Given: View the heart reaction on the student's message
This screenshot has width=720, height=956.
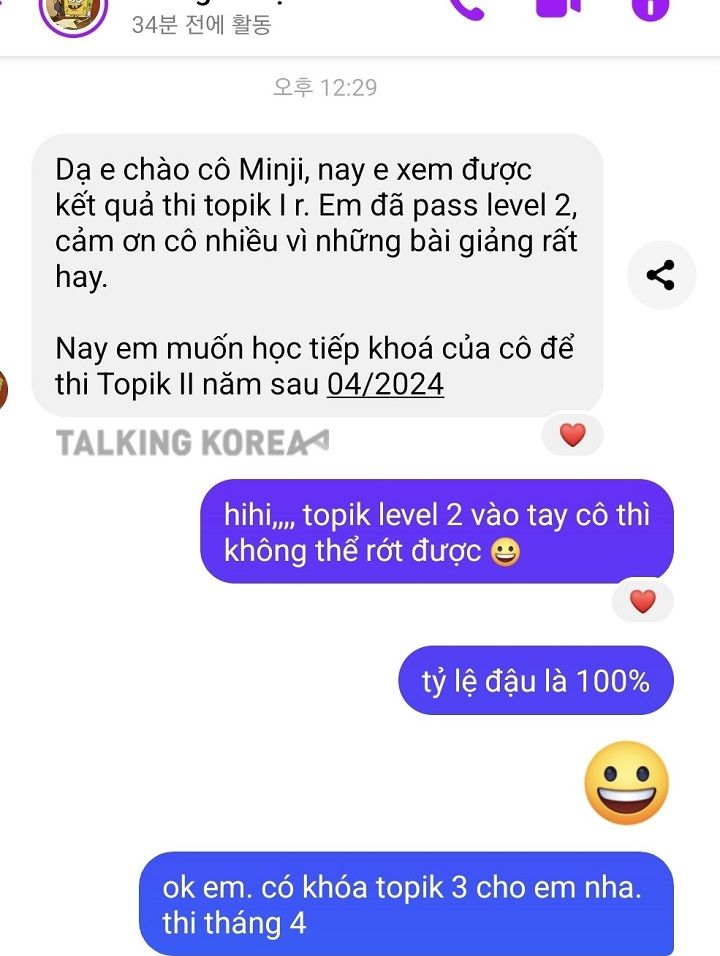Looking at the screenshot, I should point(572,435).
